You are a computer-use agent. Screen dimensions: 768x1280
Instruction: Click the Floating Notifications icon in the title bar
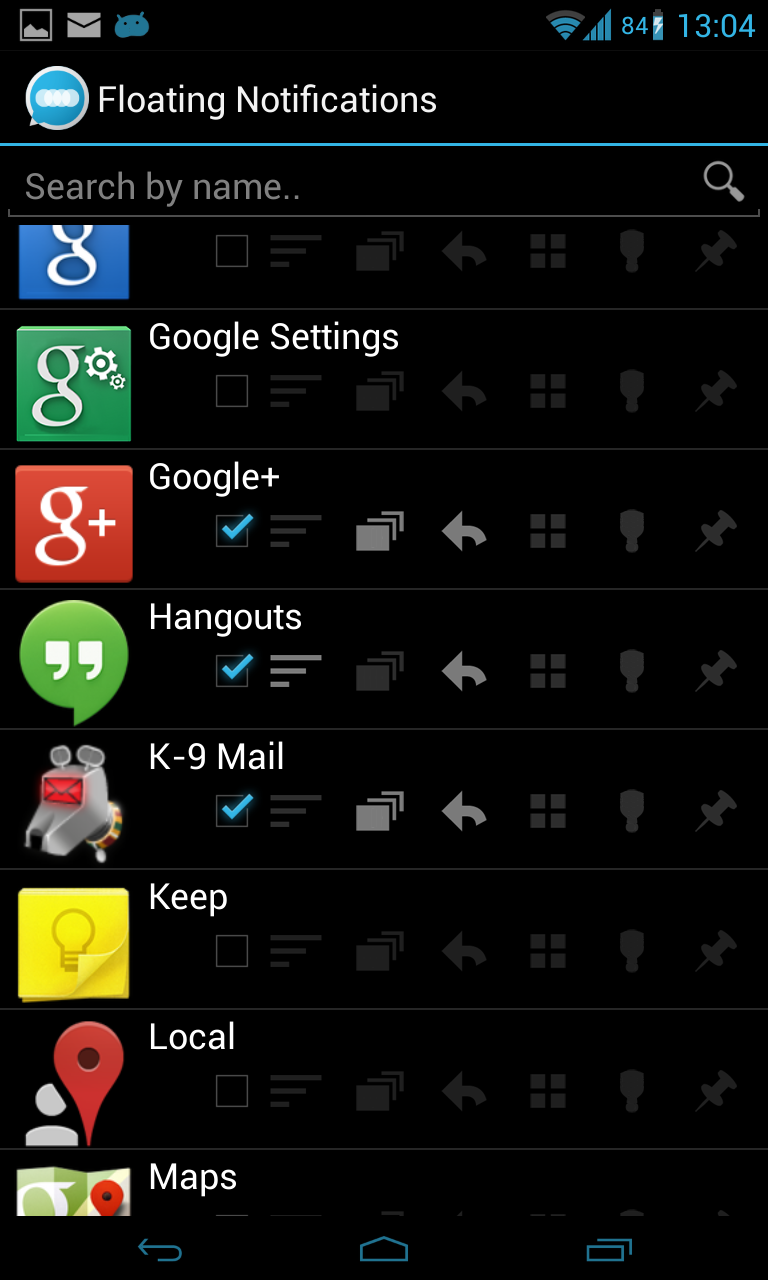click(x=52, y=97)
